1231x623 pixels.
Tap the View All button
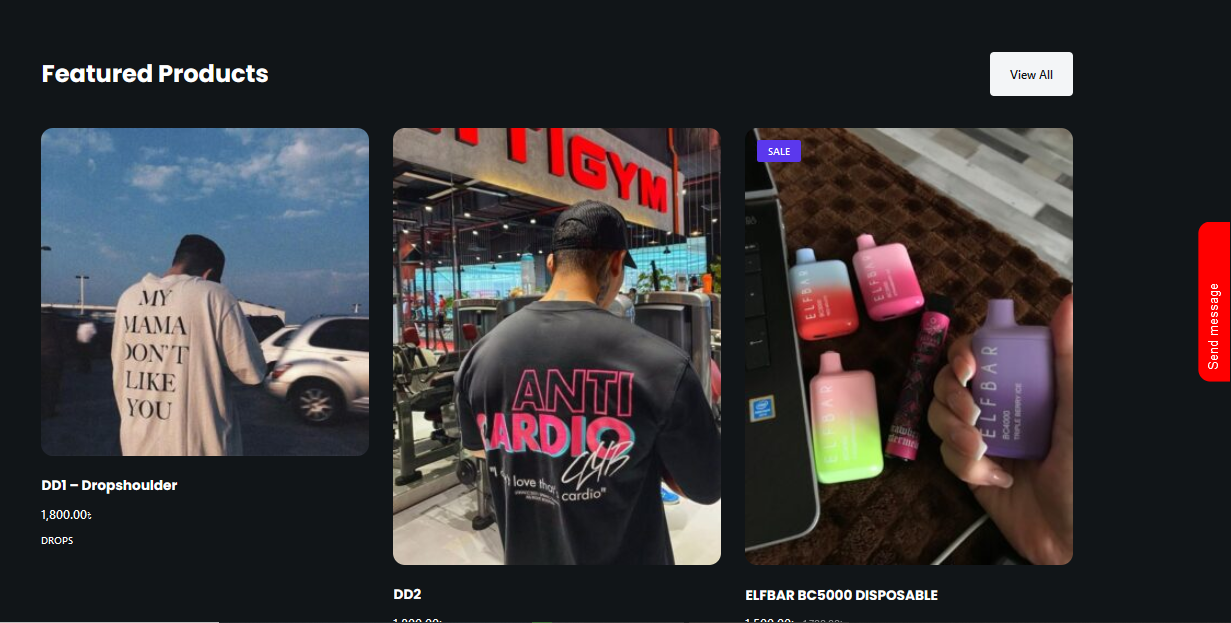(1031, 74)
